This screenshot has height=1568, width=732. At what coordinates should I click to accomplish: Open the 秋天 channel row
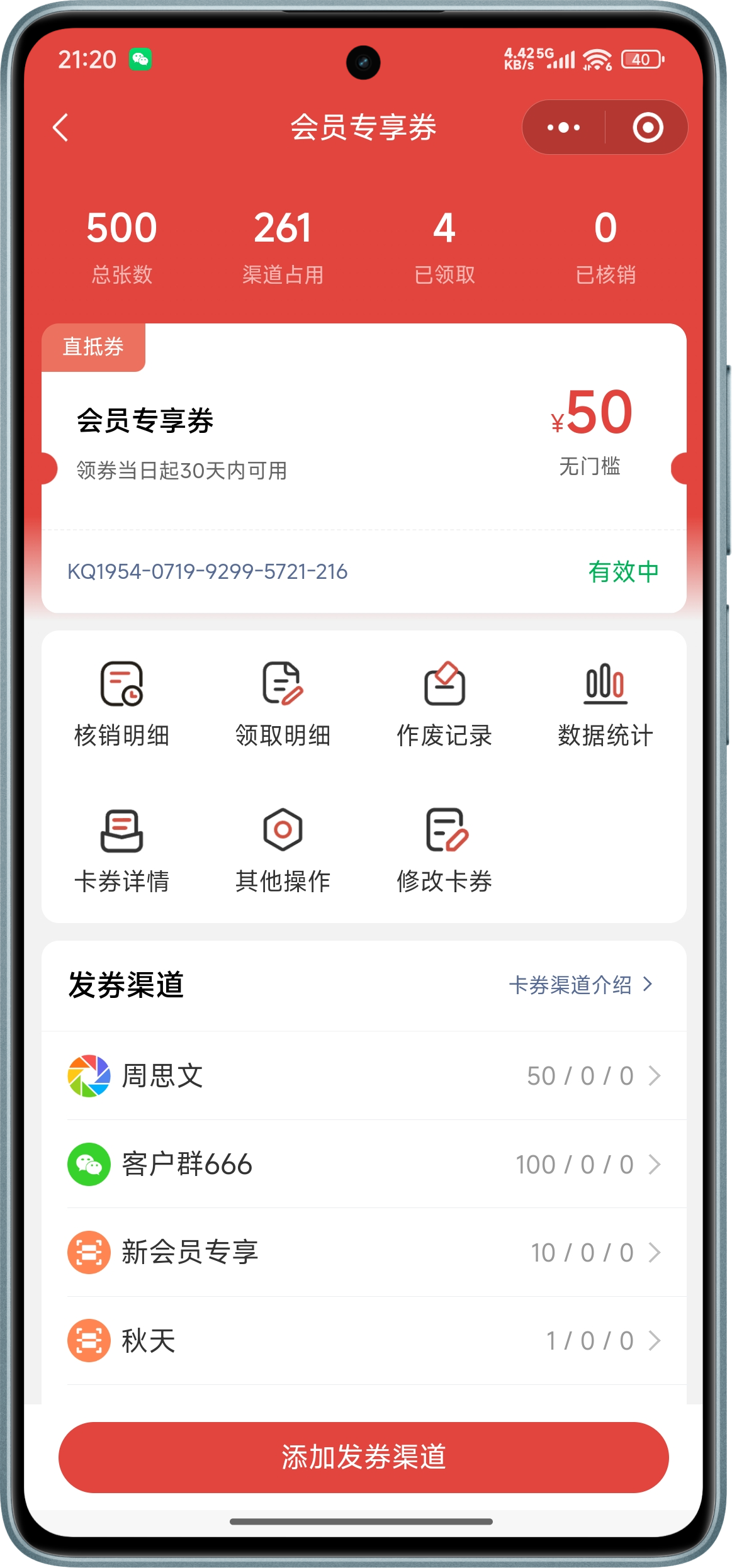[364, 1340]
